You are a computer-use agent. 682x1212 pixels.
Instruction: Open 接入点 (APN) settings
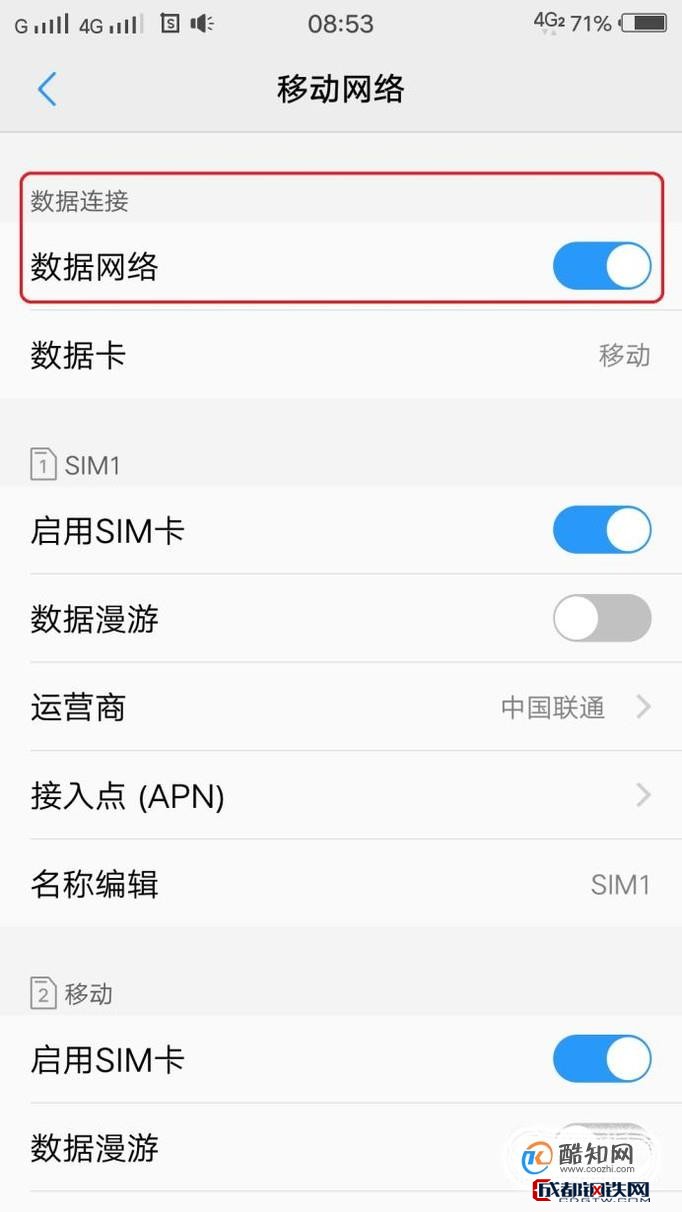point(340,795)
